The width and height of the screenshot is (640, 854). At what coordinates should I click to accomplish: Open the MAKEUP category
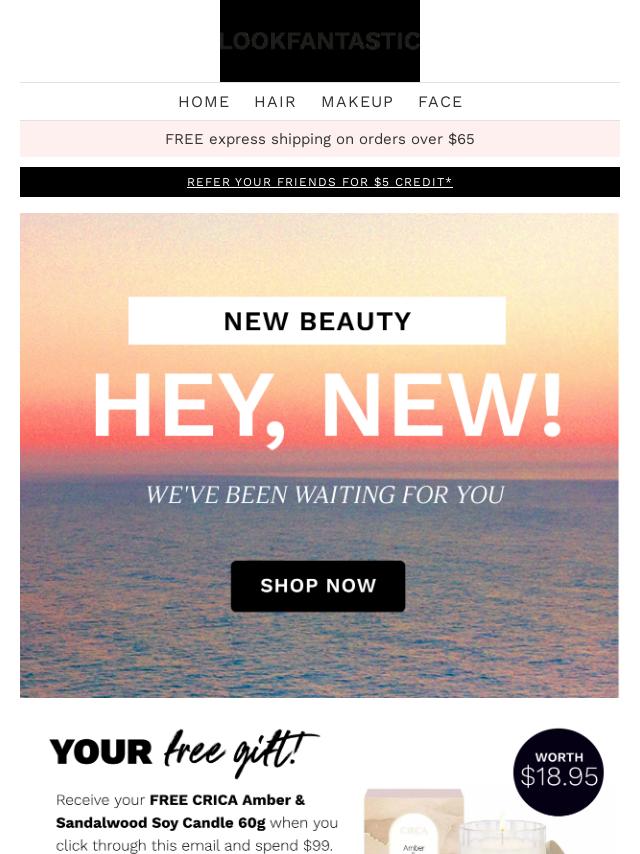(357, 102)
